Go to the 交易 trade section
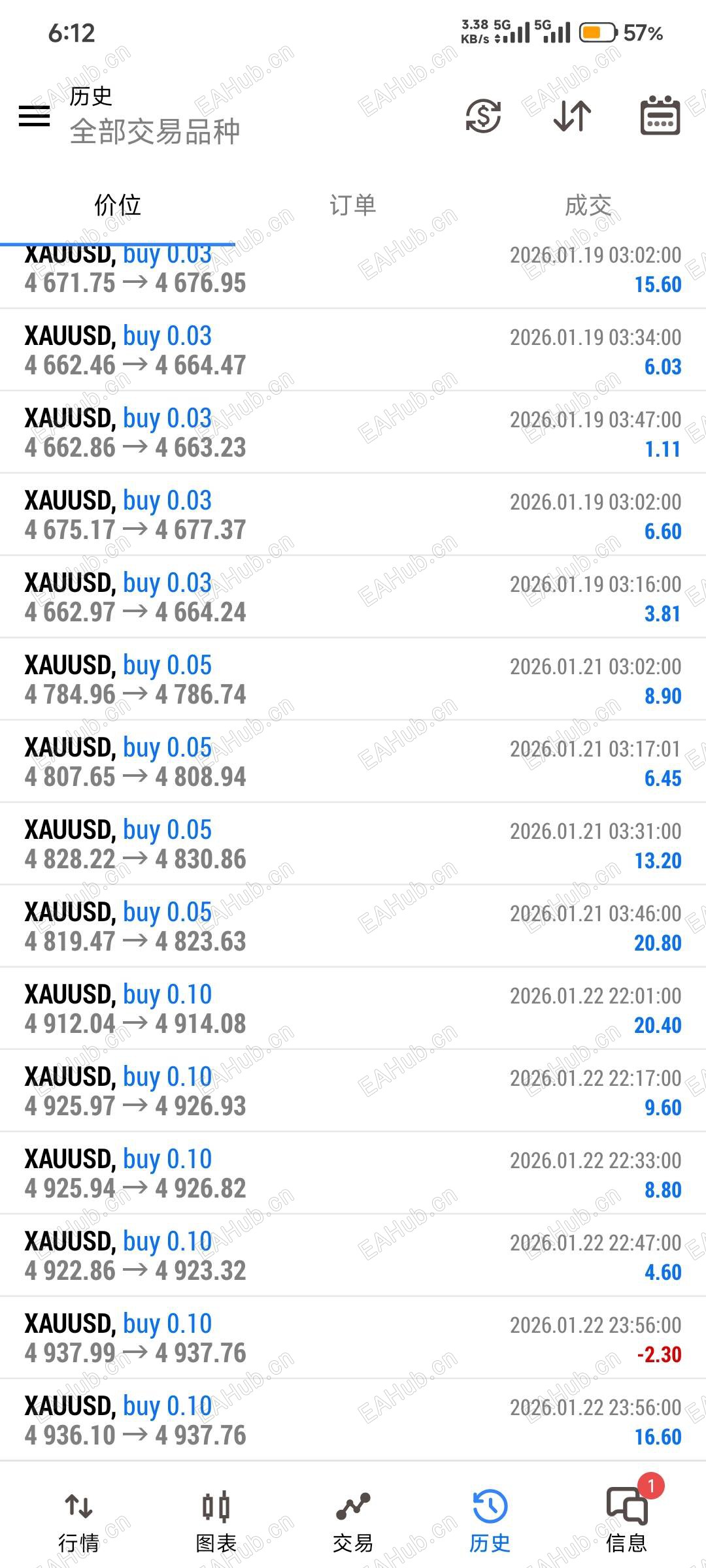Screen dimensions: 706x1568 coord(352,1522)
